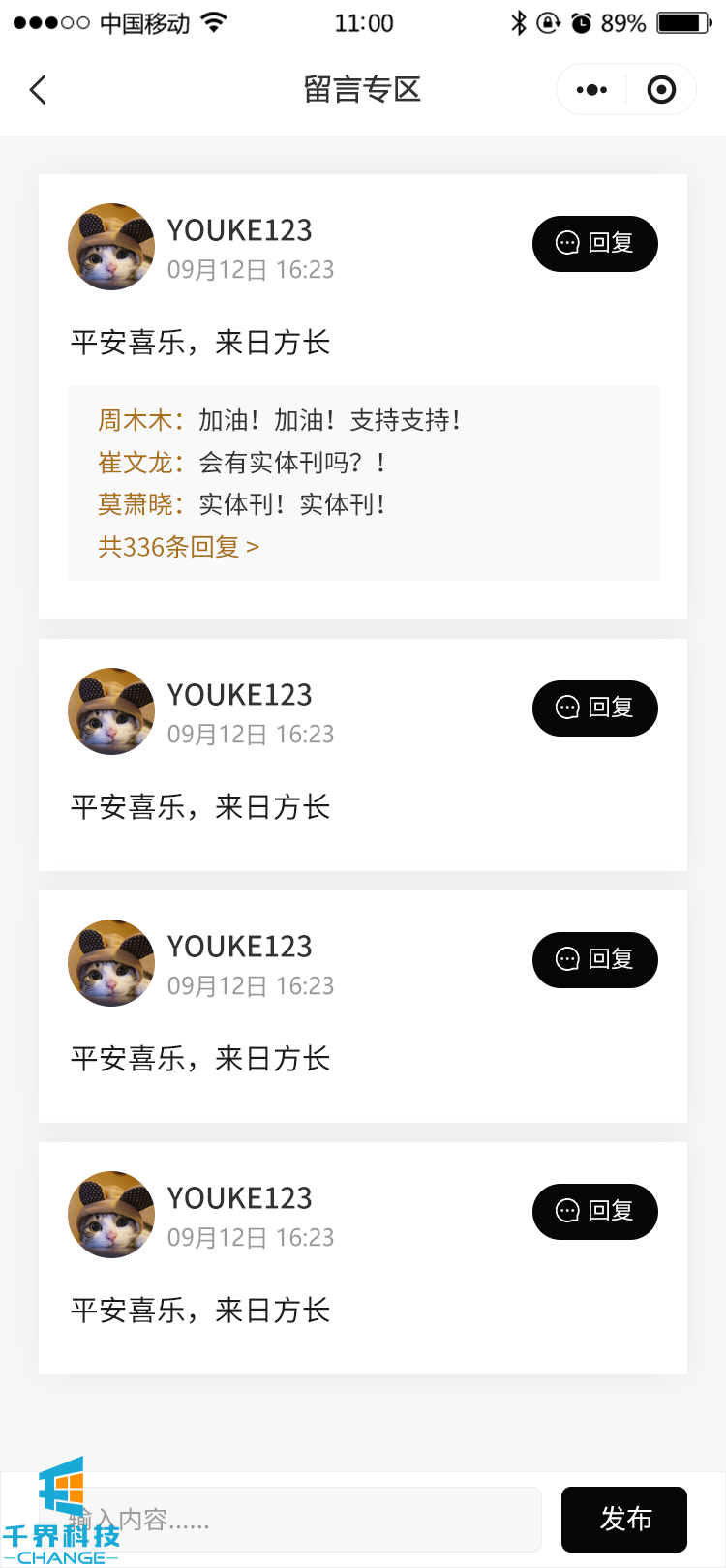Go back from the 留言专区 page
The width and height of the screenshot is (726, 1568).
point(39,90)
